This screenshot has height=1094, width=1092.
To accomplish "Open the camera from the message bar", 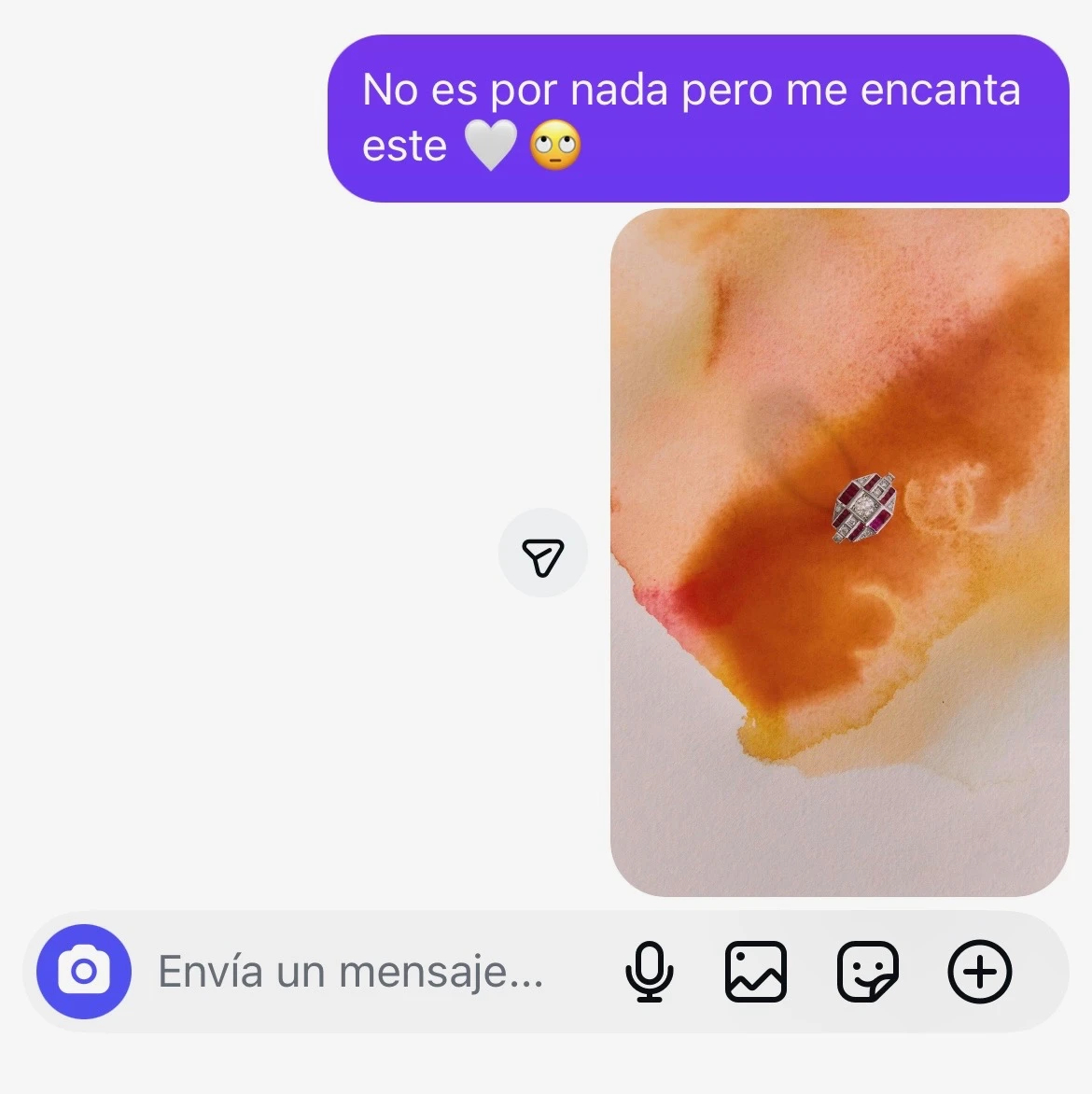I will pos(84,972).
